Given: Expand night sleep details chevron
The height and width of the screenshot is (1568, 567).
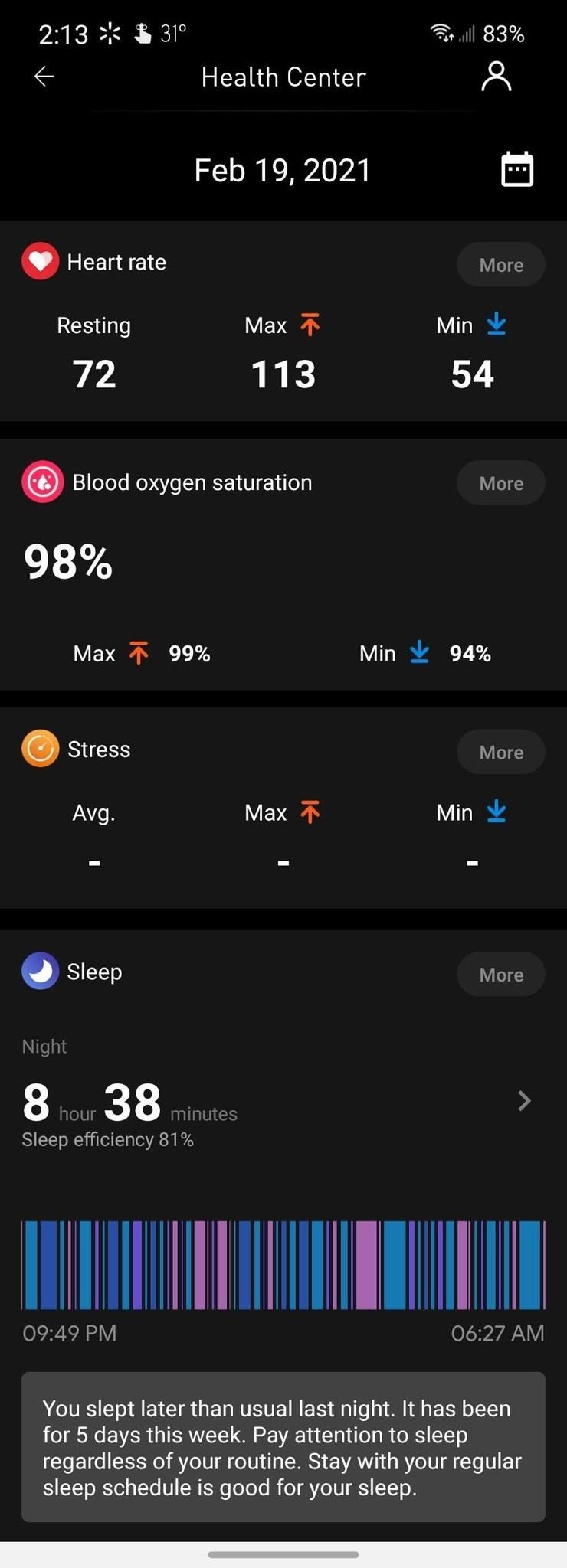Looking at the screenshot, I should click(524, 1101).
